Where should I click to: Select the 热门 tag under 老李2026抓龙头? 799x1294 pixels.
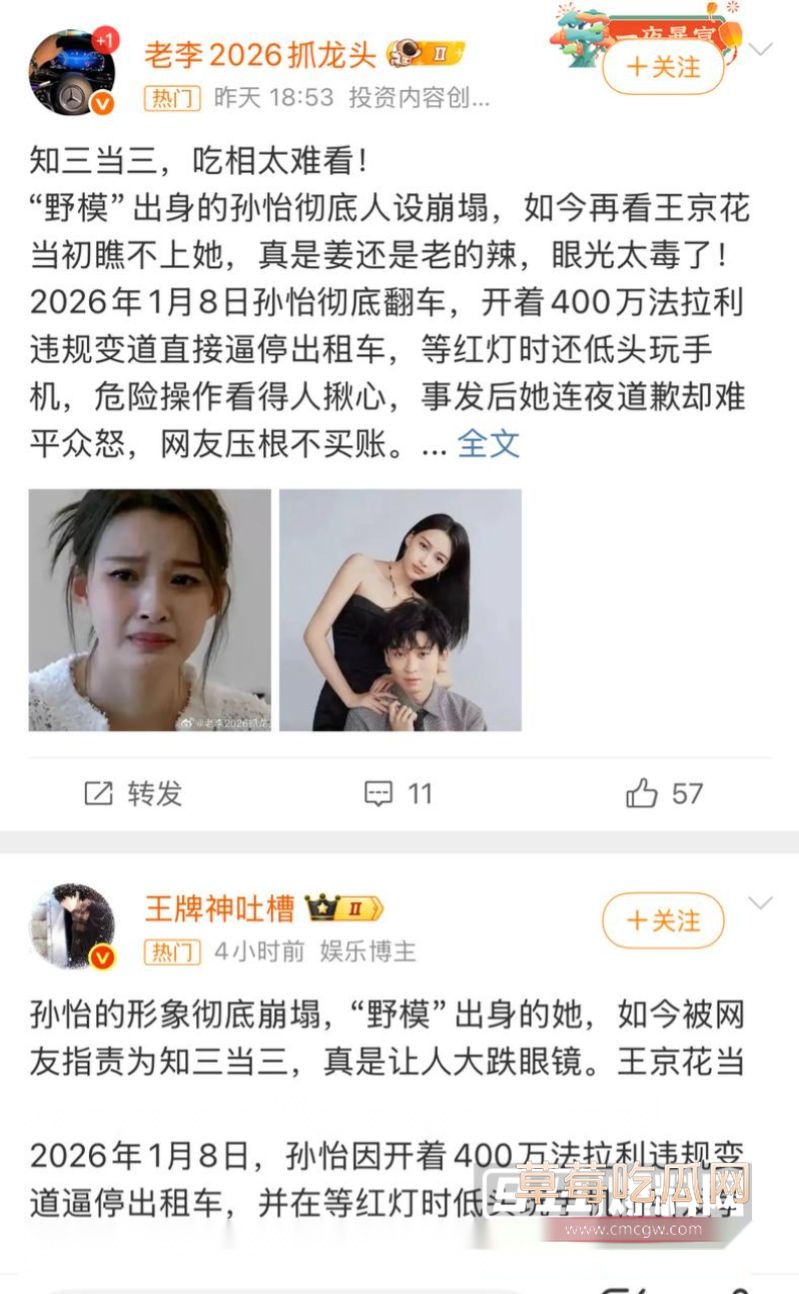pyautogui.click(x=170, y=100)
